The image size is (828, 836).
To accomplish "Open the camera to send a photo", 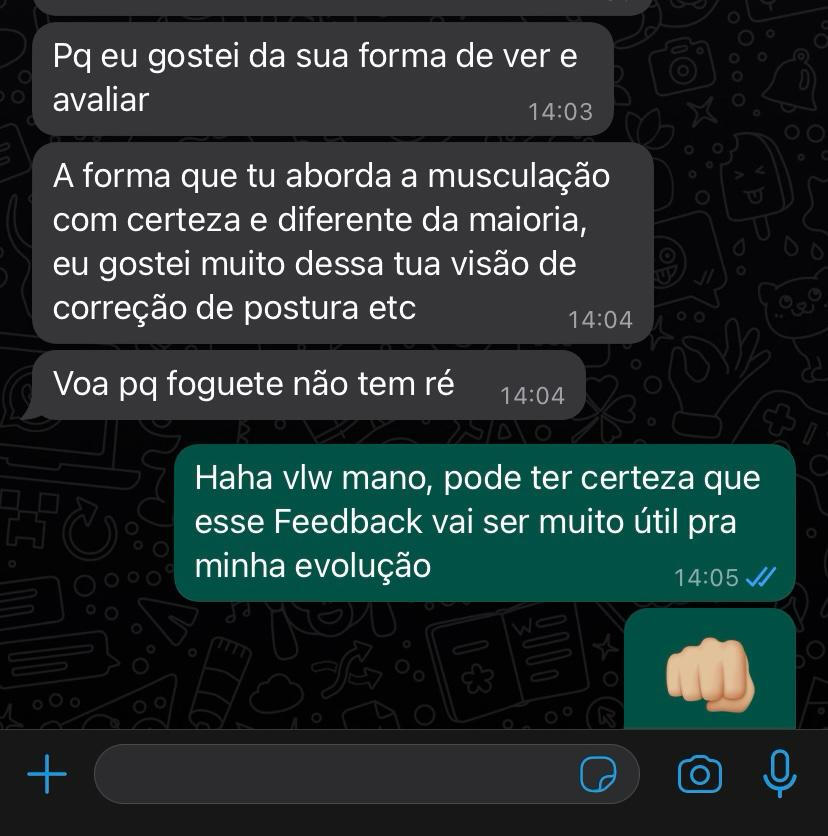I will 700,775.
